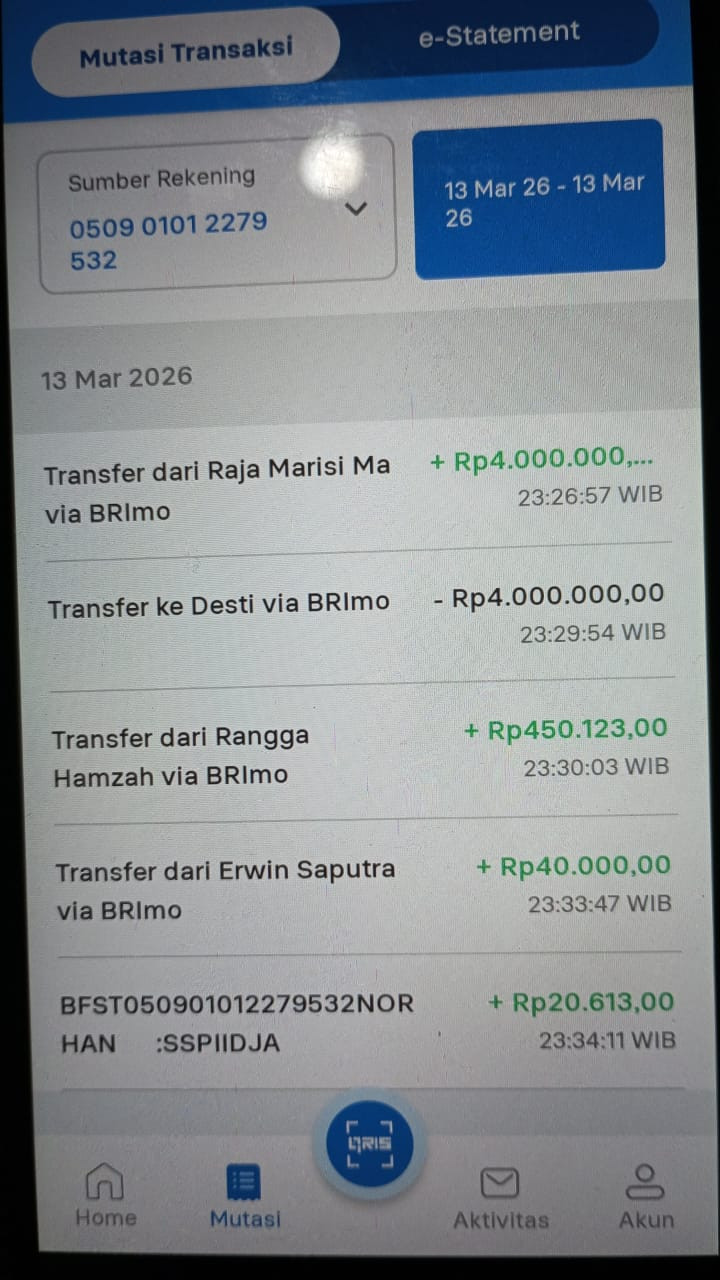Launch the QRIS scanner button
Viewport: 720px width, 1280px height.
369,1143
